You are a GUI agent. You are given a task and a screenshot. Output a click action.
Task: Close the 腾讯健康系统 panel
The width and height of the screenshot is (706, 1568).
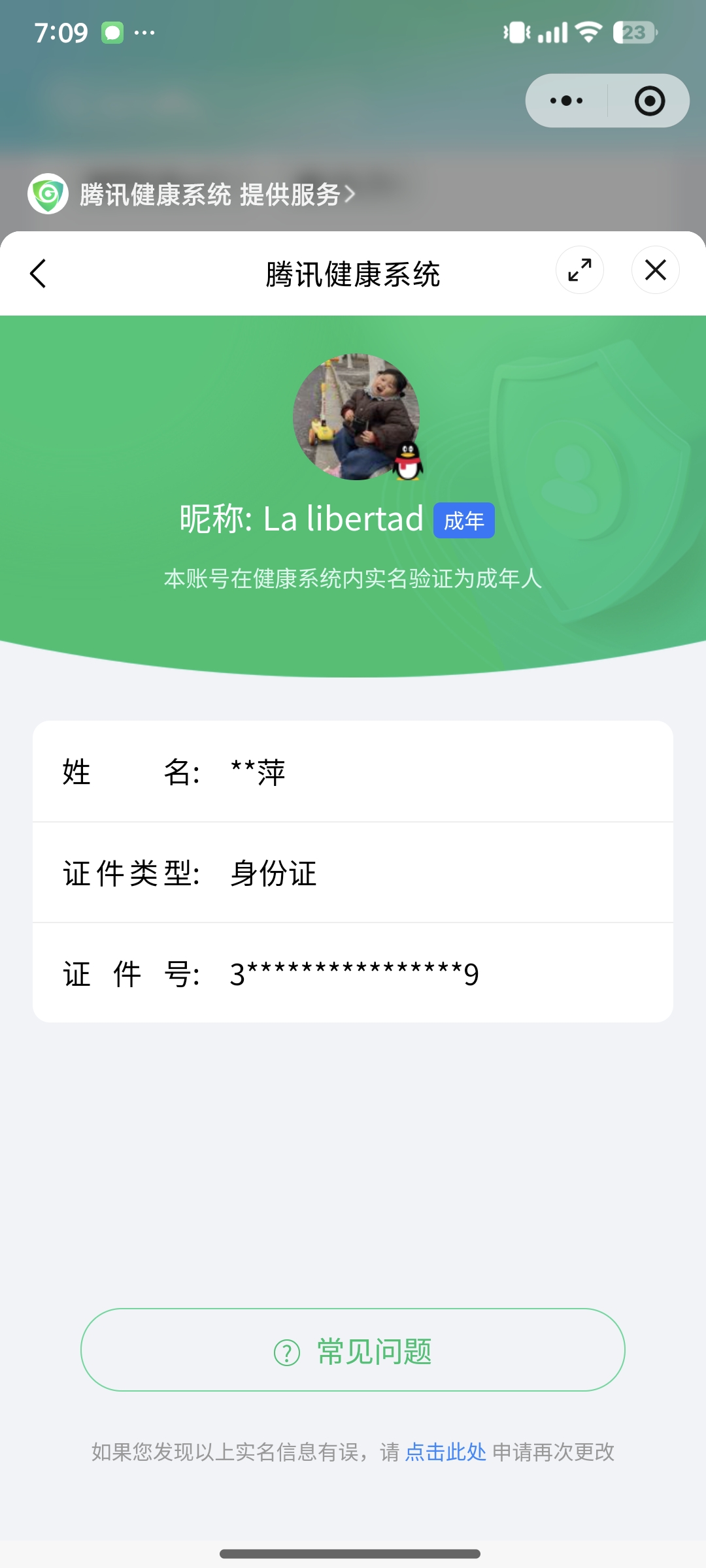click(655, 270)
